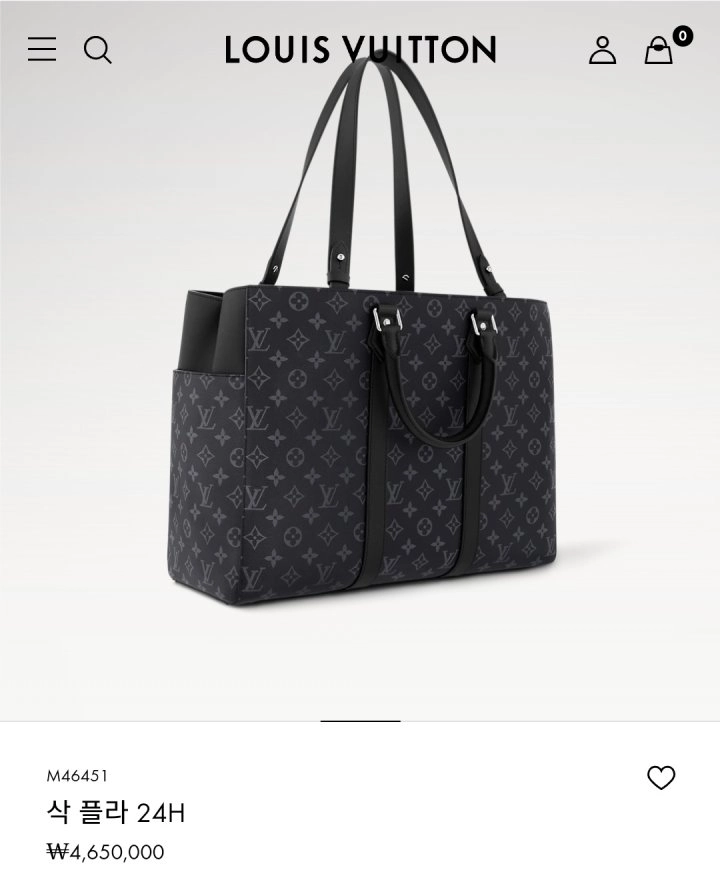
Task: Add 삭 플라 24H to wishlist
Action: [661, 778]
